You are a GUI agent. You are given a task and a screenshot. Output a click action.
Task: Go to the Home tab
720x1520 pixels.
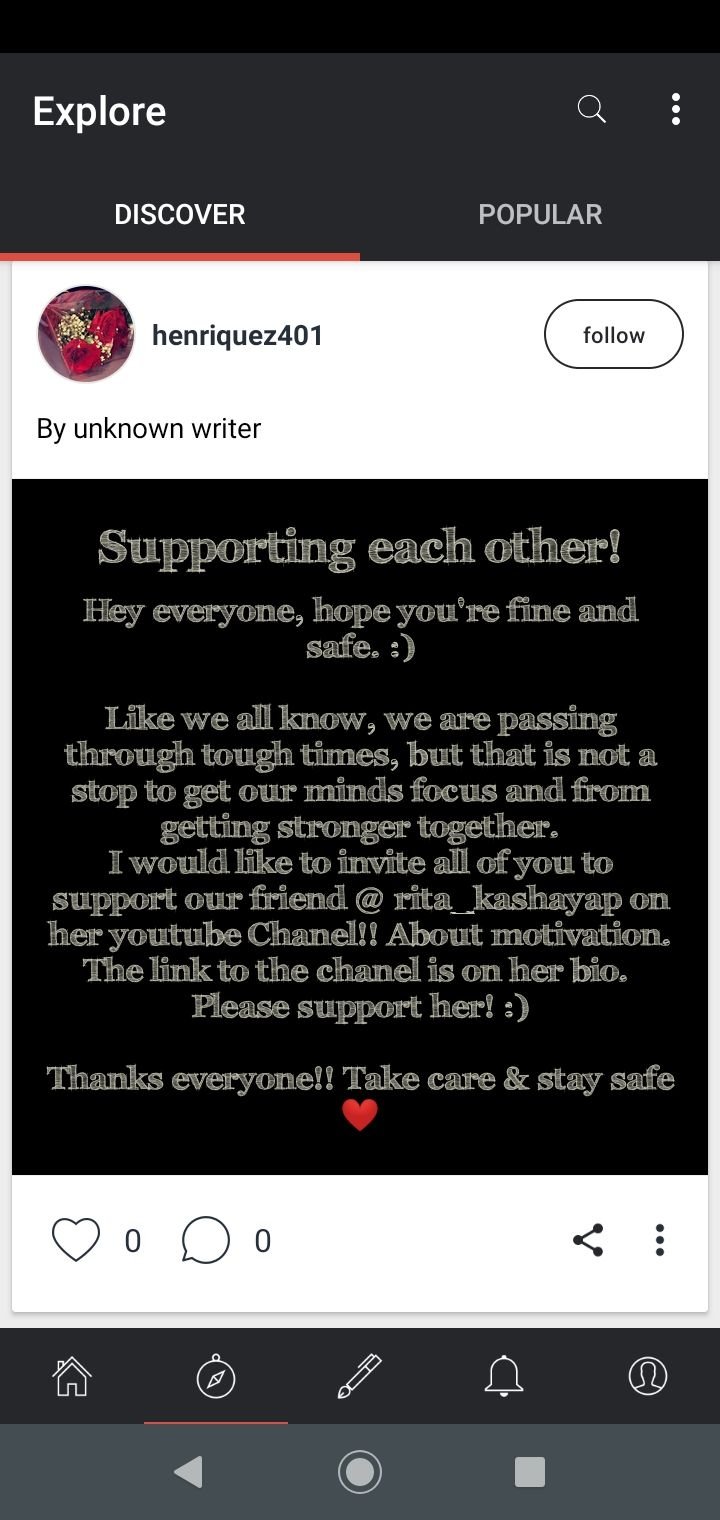pos(72,1376)
